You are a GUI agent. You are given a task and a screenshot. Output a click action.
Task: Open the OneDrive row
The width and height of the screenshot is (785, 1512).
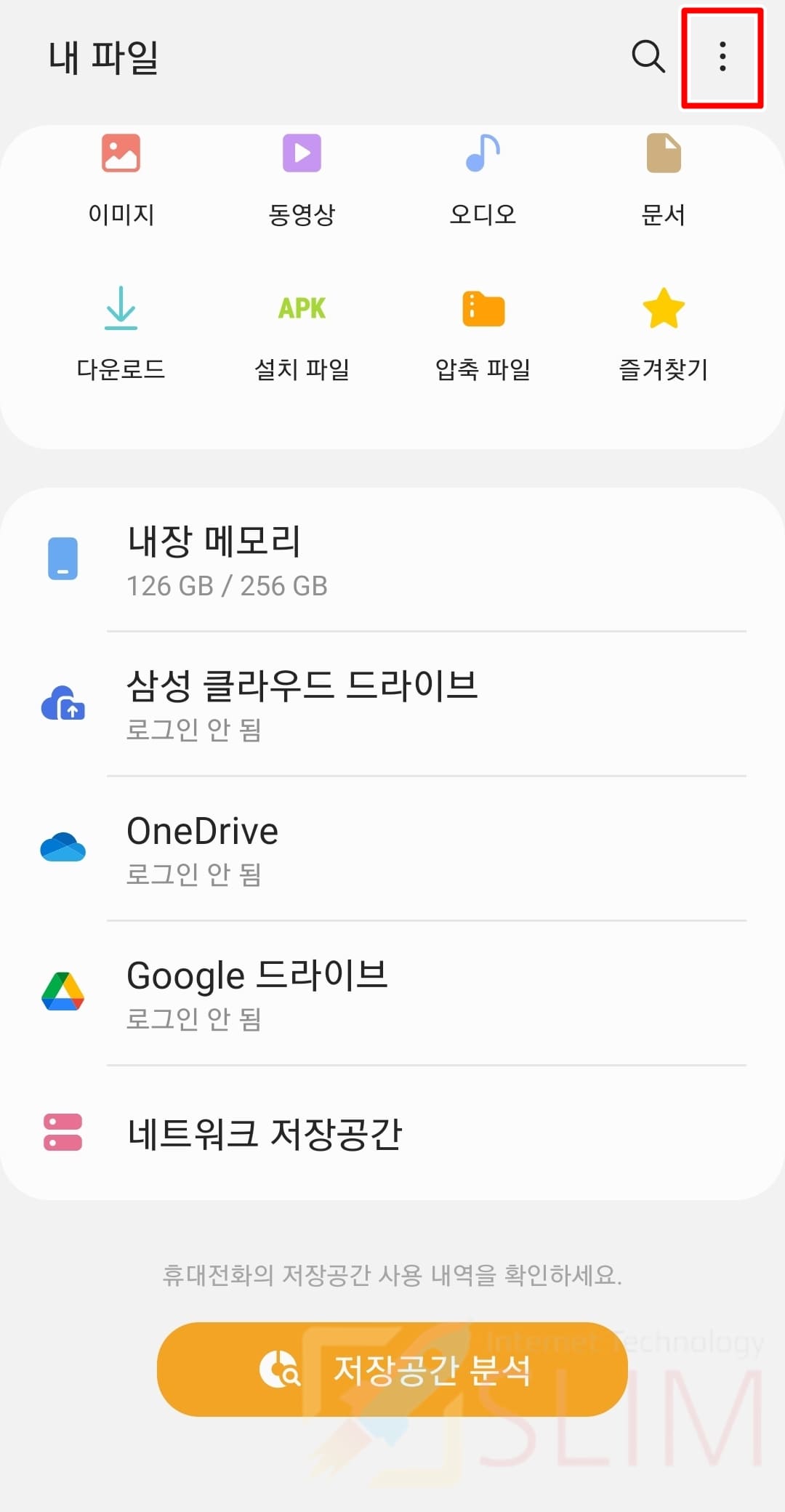392,848
